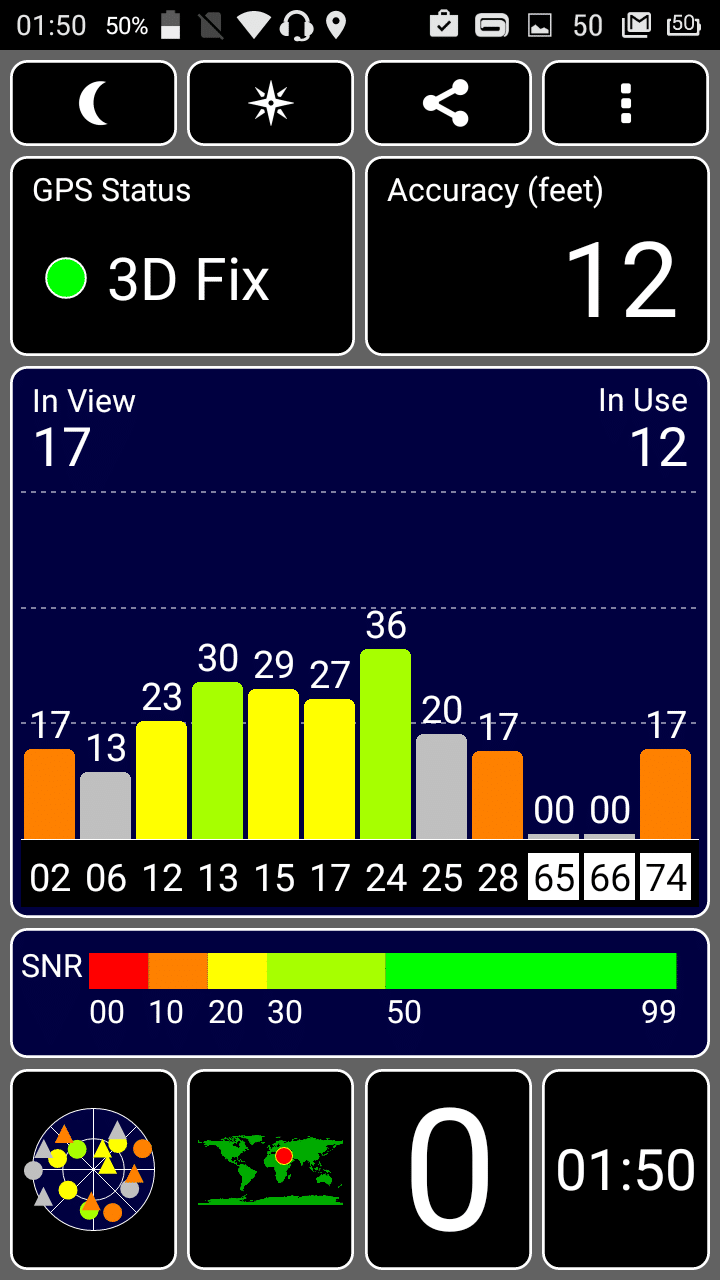Viewport: 720px width, 1280px height.
Task: Open the three-dot overflow menu
Action: (x=626, y=103)
